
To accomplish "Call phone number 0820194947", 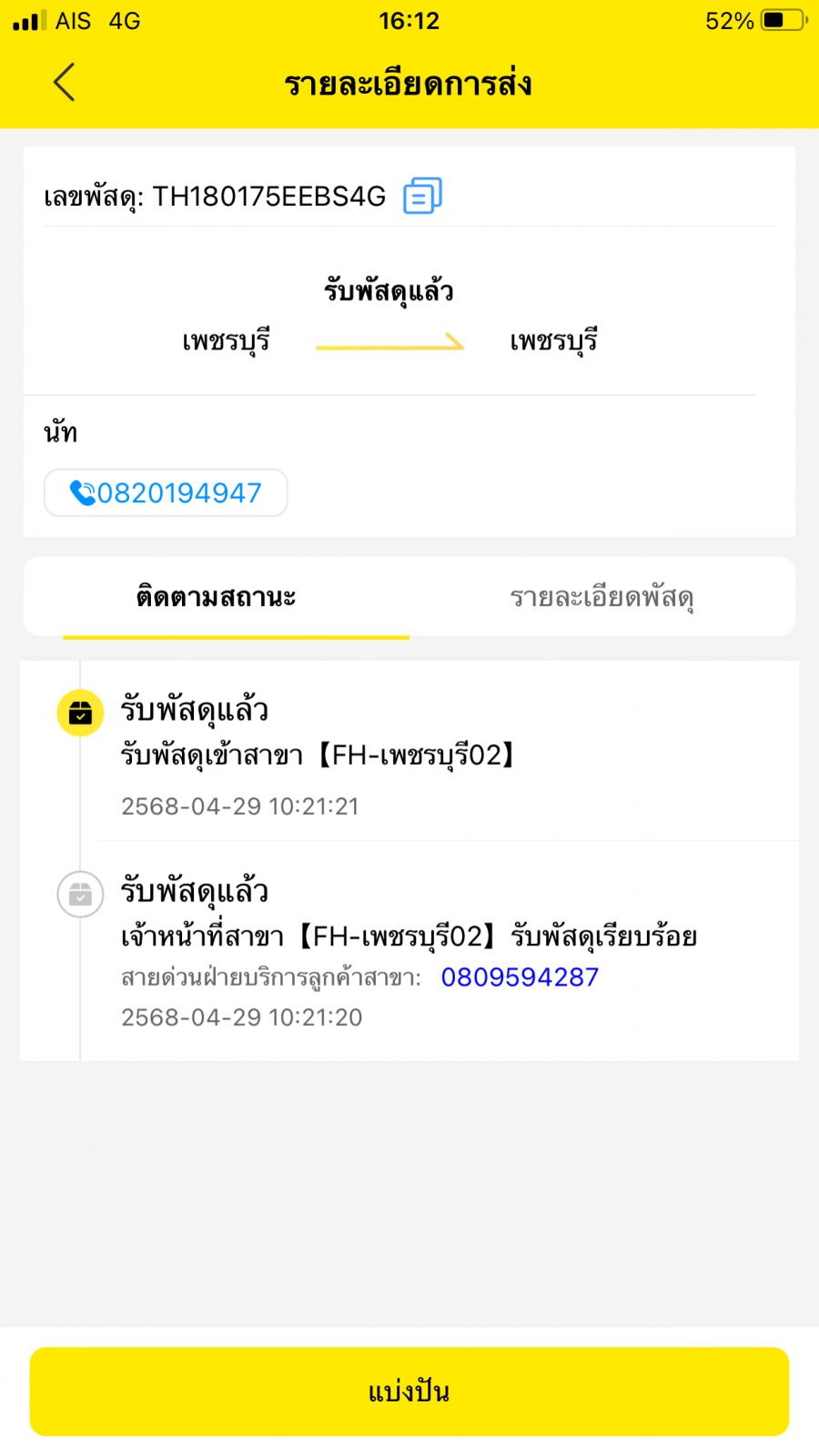I will point(166,493).
